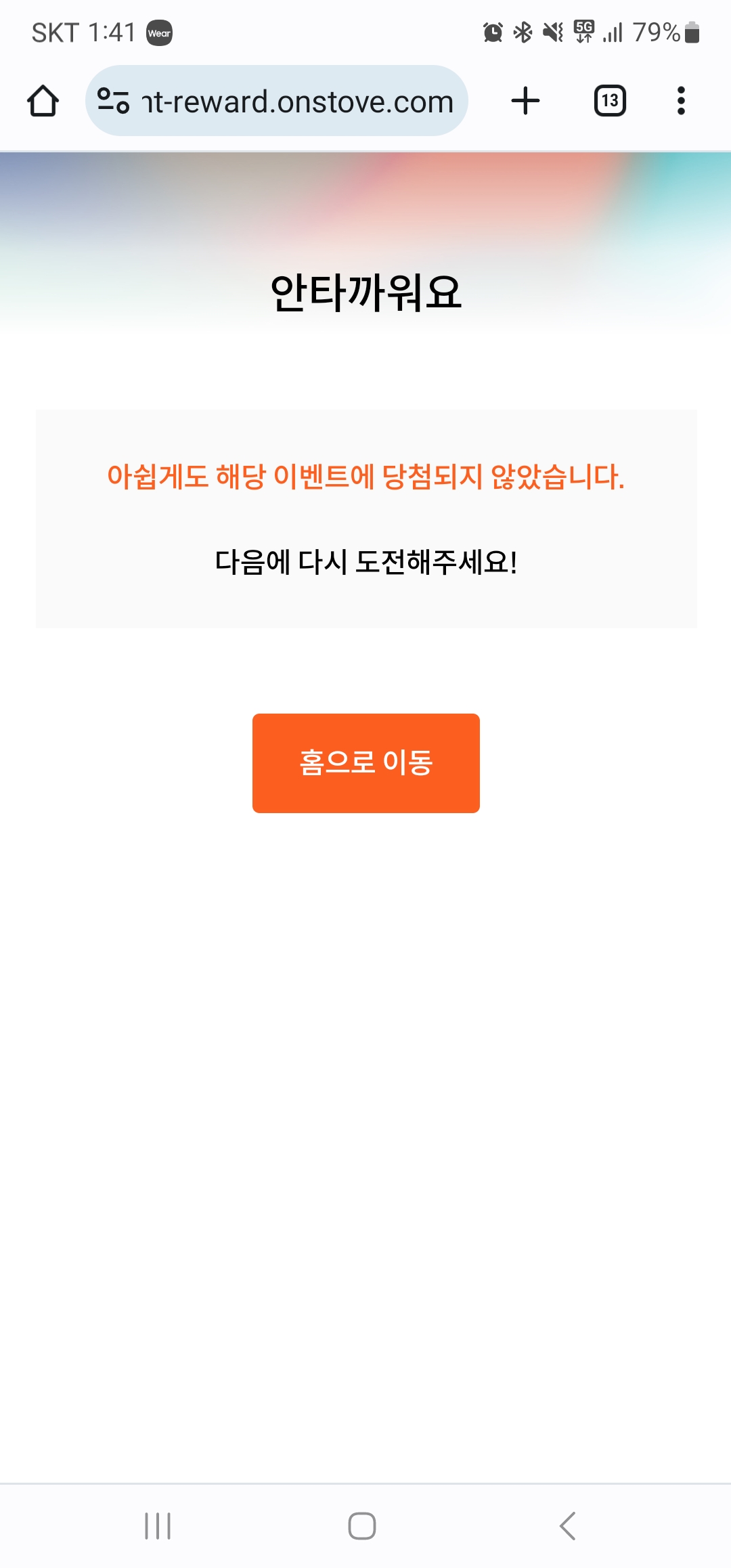Viewport: 731px width, 1568px height.
Task: Go back using system back button
Action: click(x=567, y=1526)
